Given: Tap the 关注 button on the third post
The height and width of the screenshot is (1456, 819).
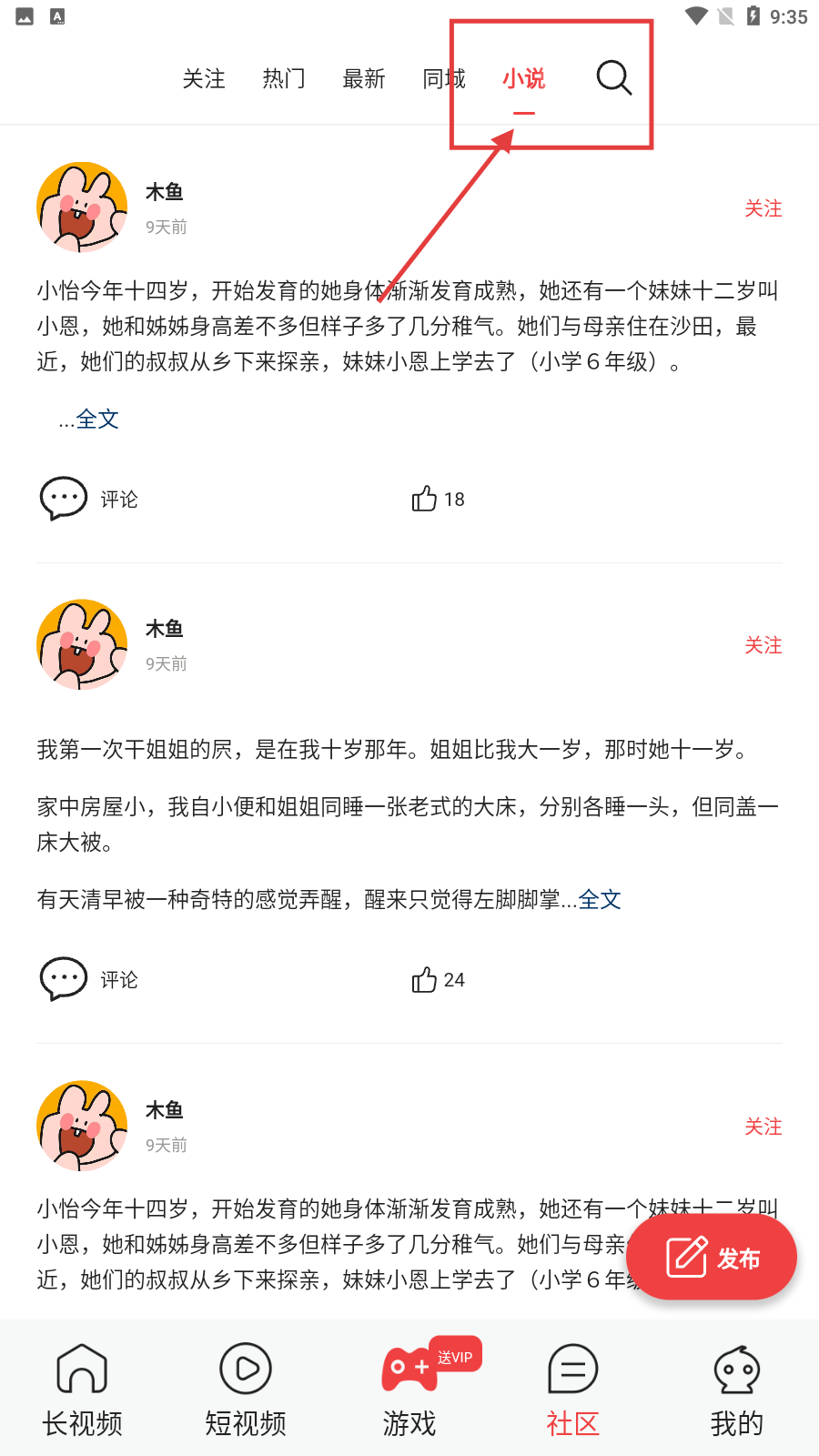Looking at the screenshot, I should pos(763,1127).
